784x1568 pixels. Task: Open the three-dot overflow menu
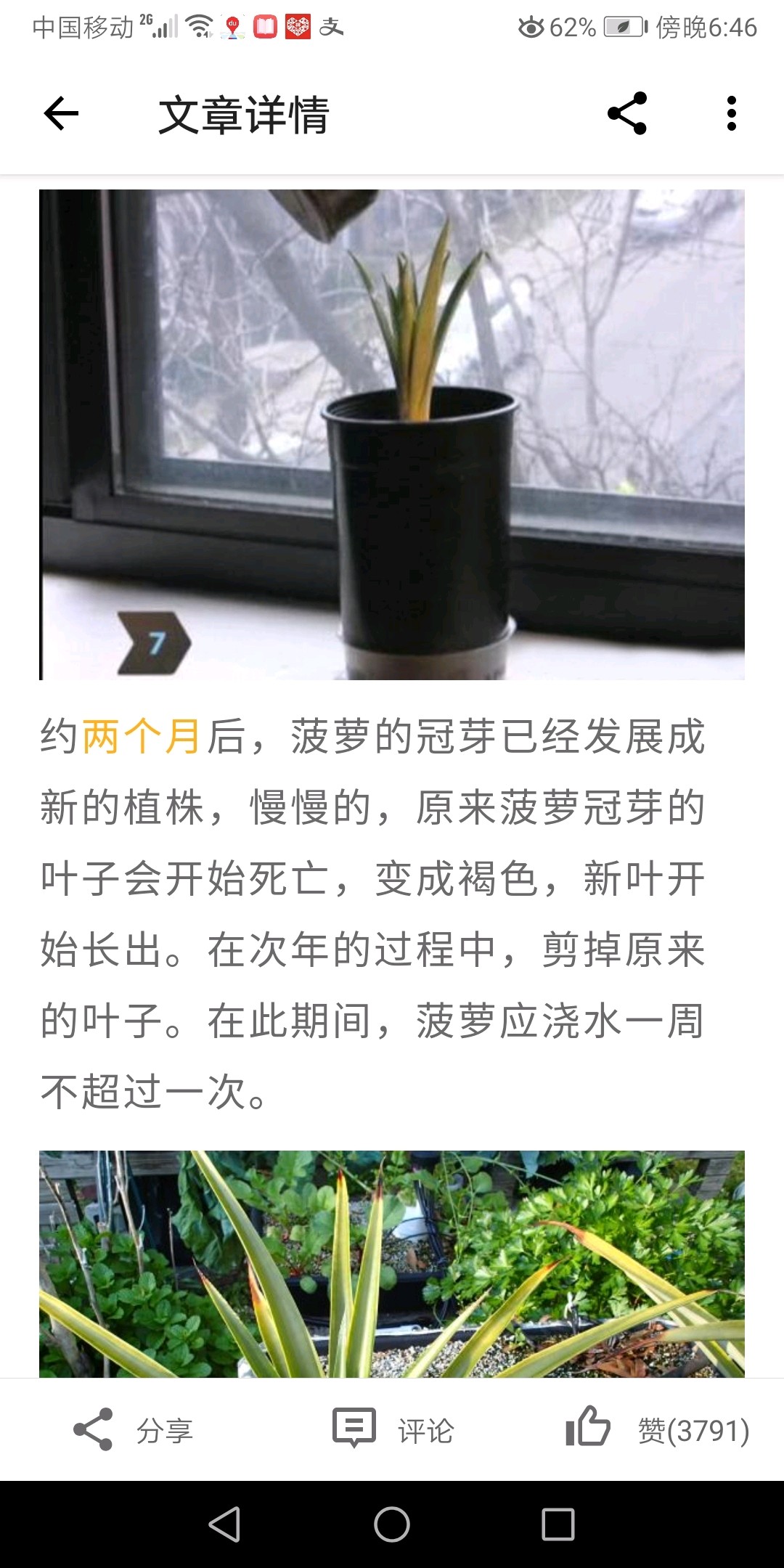coord(731,114)
